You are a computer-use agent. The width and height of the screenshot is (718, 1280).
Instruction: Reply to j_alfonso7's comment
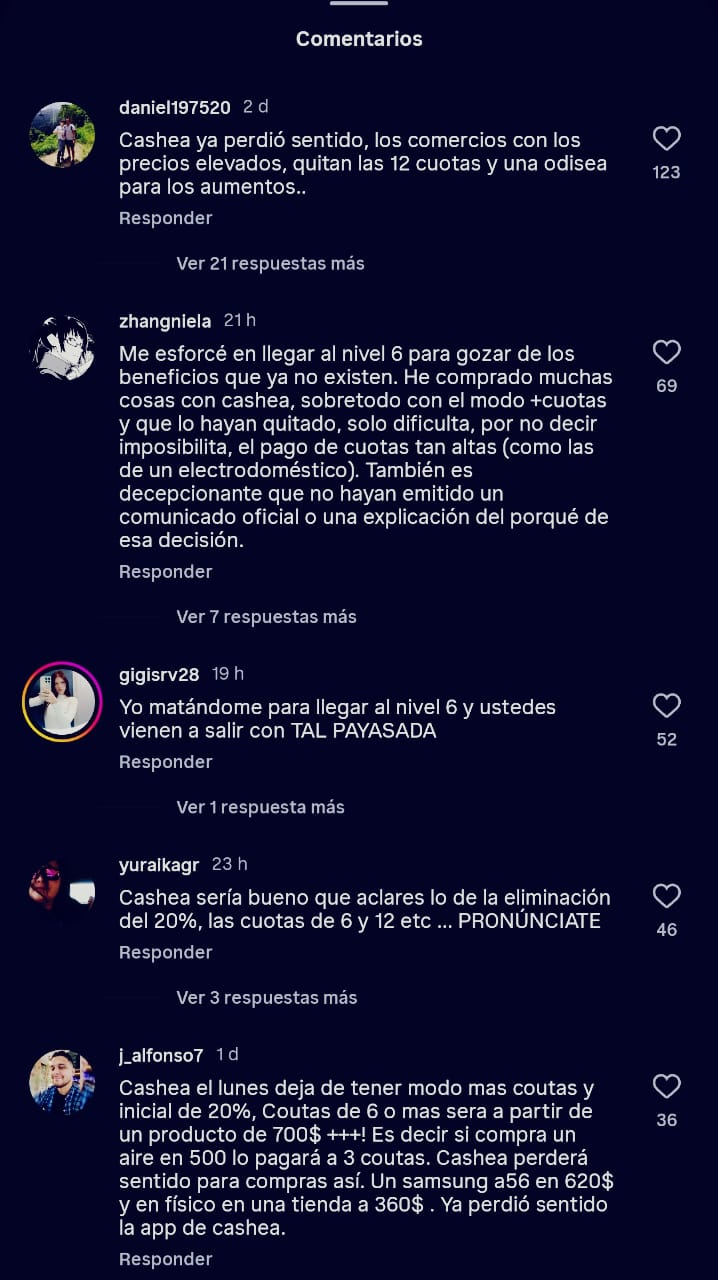pyautogui.click(x=165, y=1259)
